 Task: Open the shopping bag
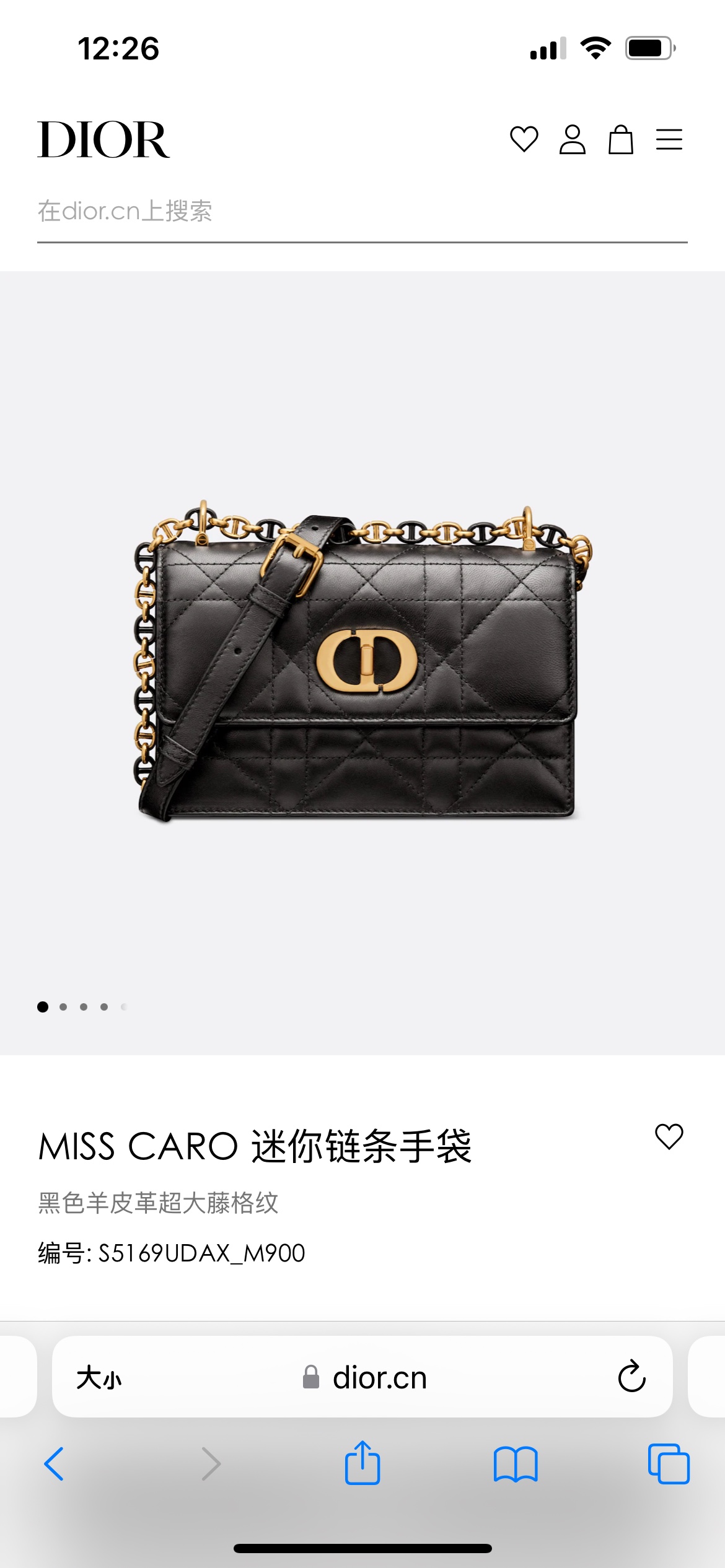pos(620,139)
